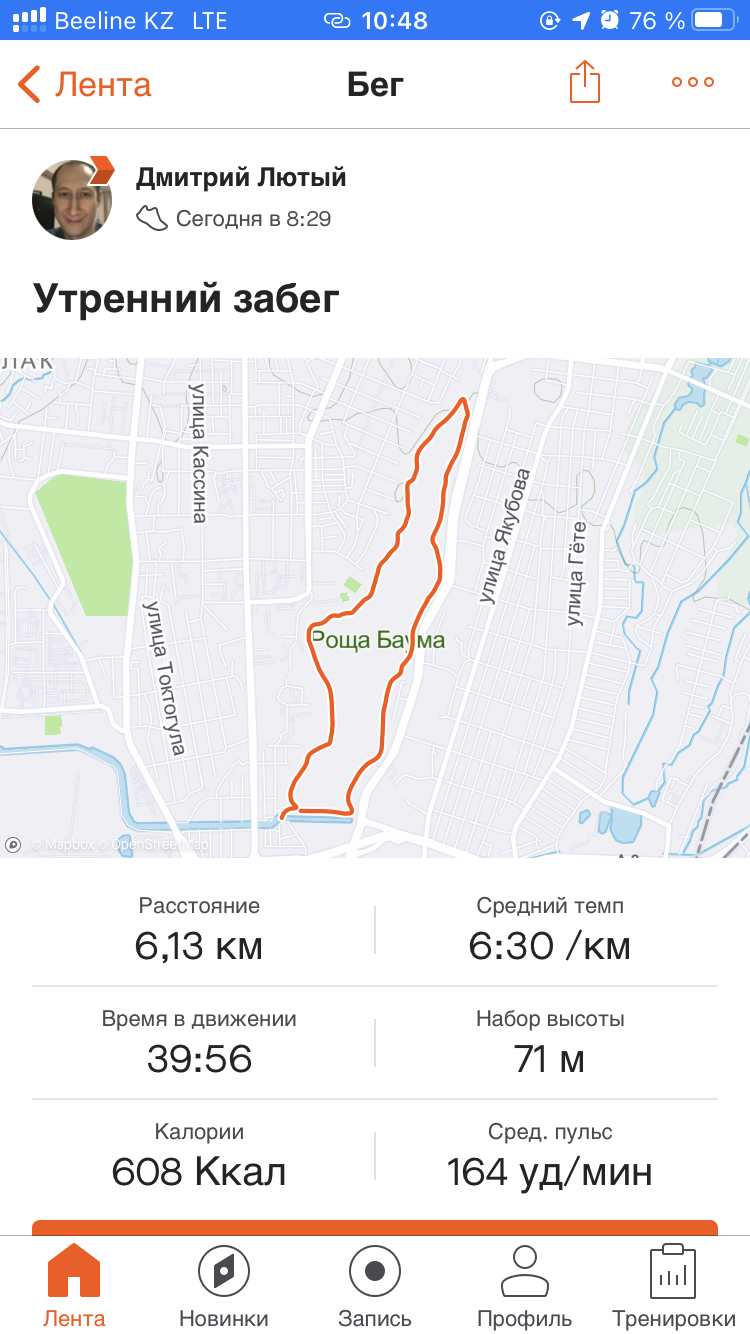Switch to the Профиль tab
Image resolution: width=750 pixels, height=1334 pixels.
525,1285
